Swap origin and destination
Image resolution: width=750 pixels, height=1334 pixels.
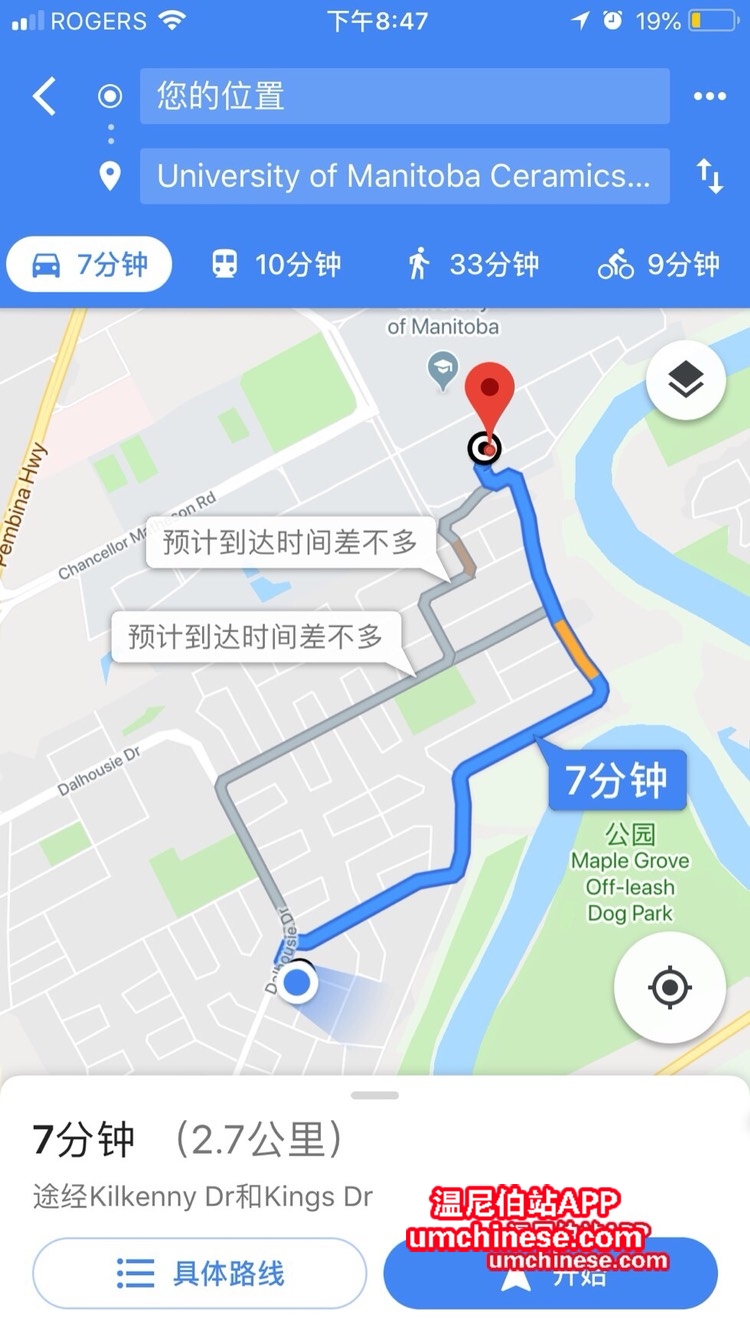[x=709, y=177]
